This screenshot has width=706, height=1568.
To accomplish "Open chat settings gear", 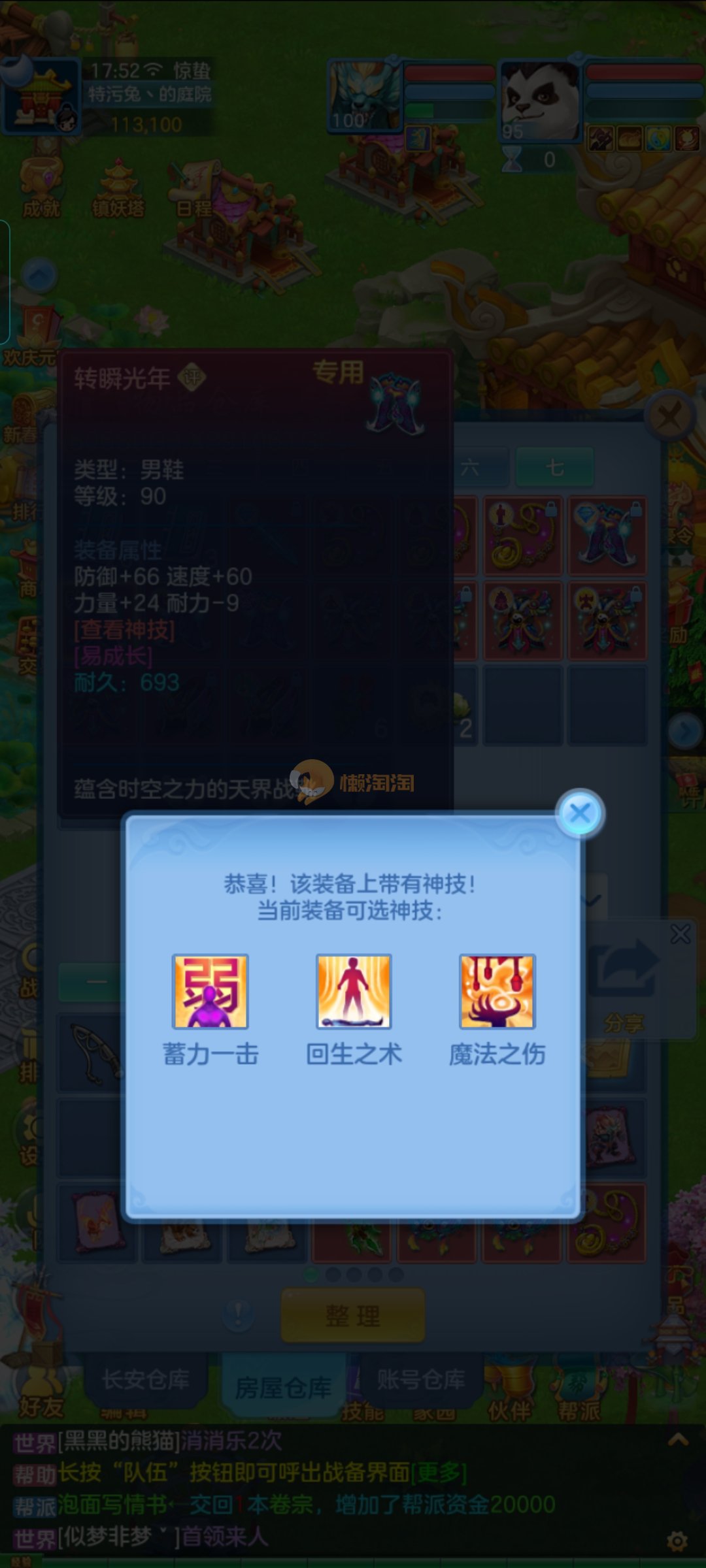I will 677,1541.
